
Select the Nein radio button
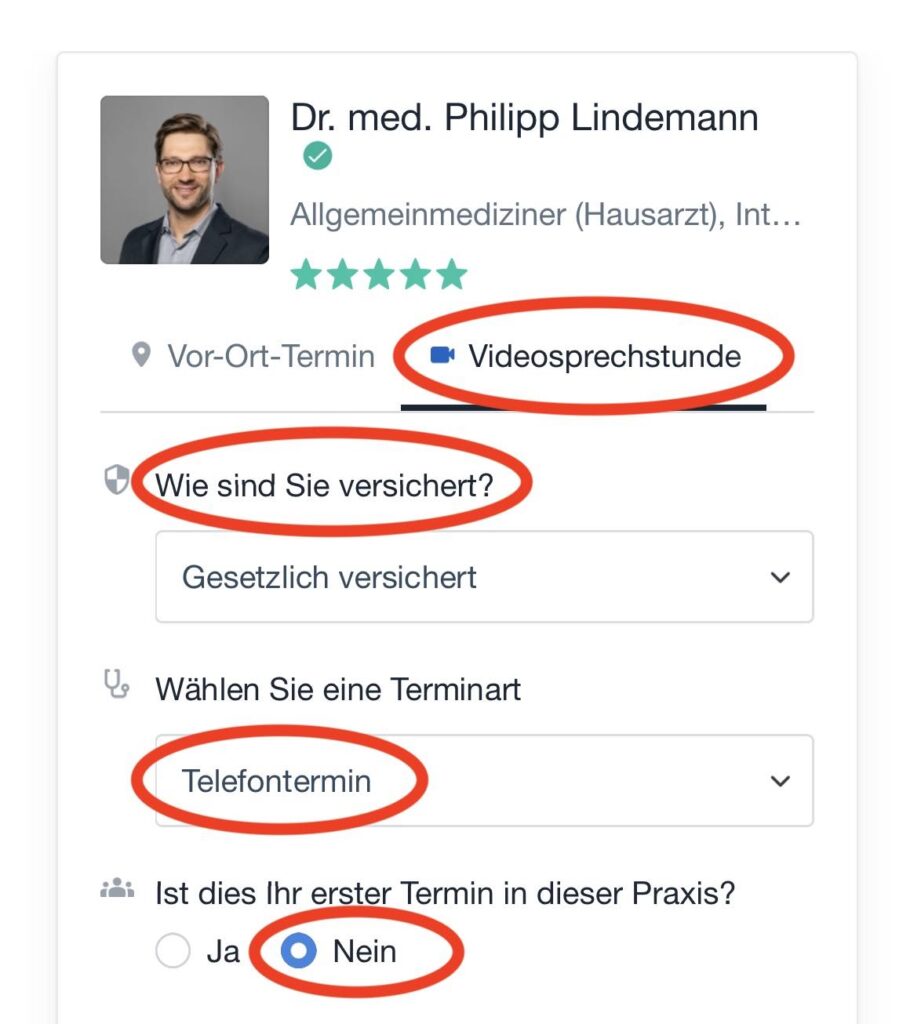pyautogui.click(x=298, y=952)
